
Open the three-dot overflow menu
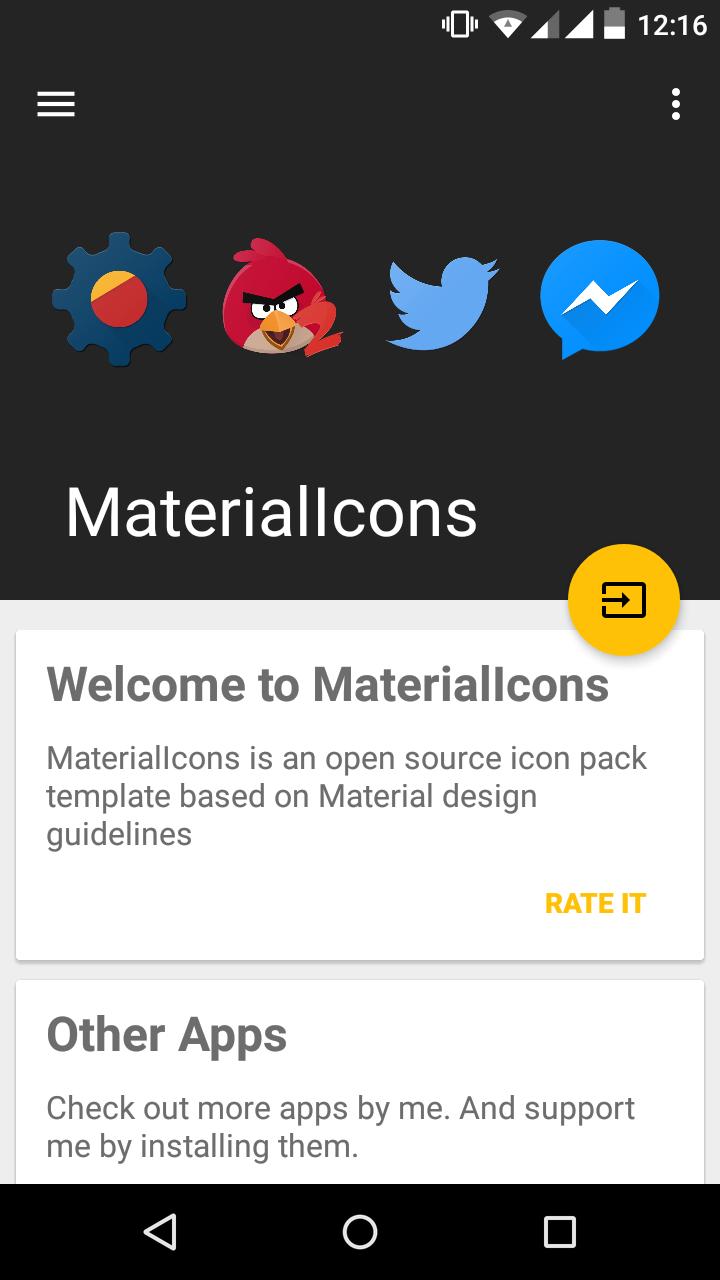pyautogui.click(x=675, y=104)
